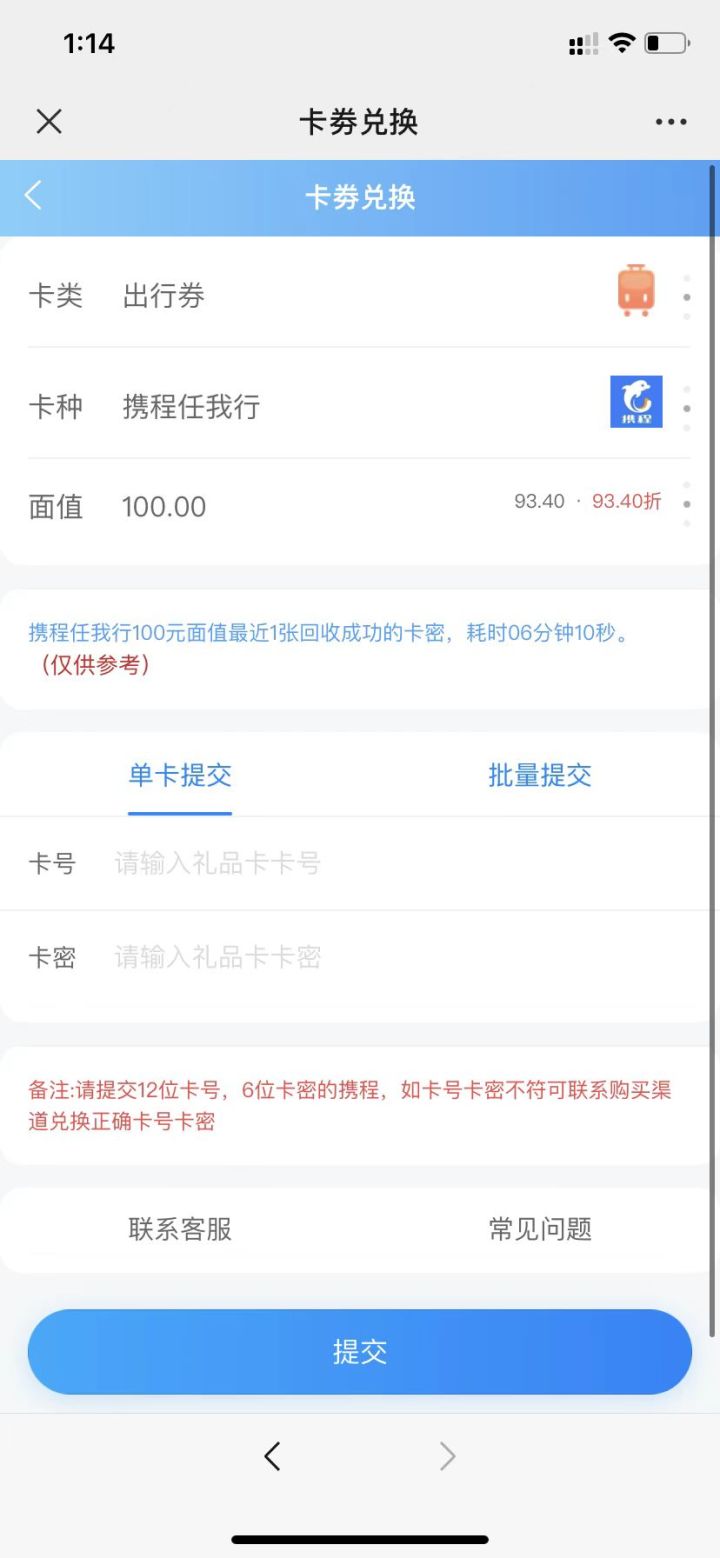The image size is (720, 1558).
Task: Click the X close icon at top left
Action: point(48,121)
